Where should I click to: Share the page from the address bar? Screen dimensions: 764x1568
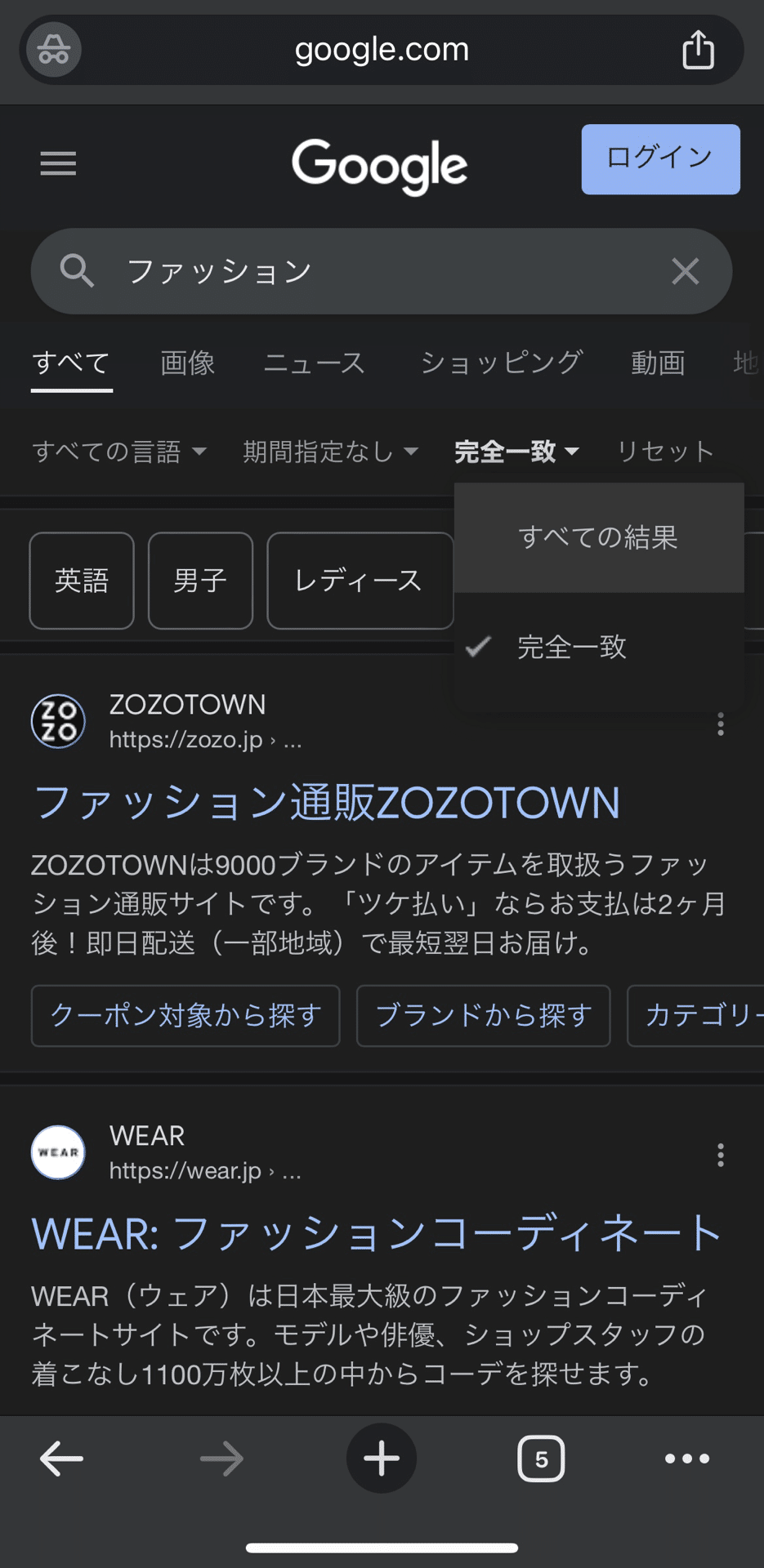[698, 50]
